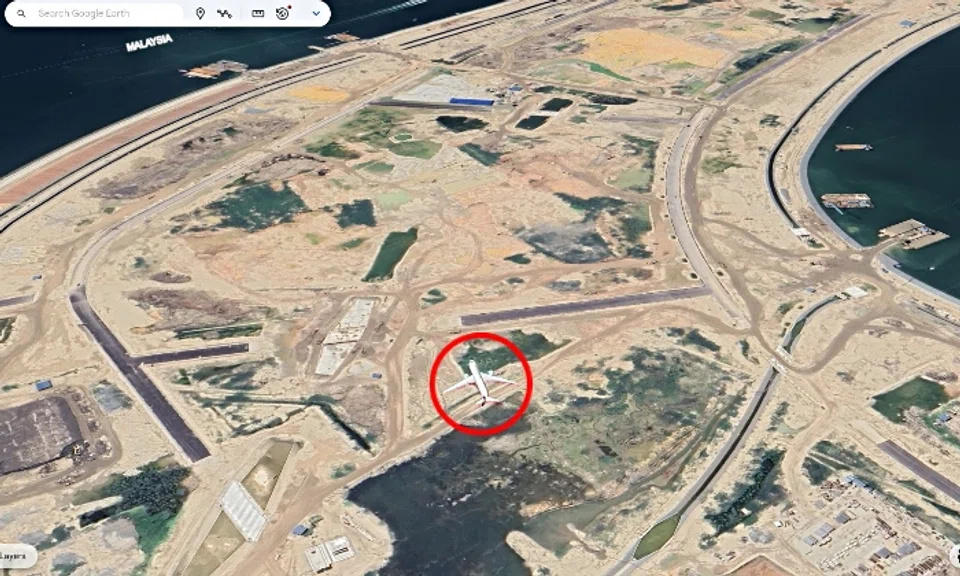This screenshot has height=576, width=960.
Task: Open the measure distance ruler tool
Action: (258, 14)
